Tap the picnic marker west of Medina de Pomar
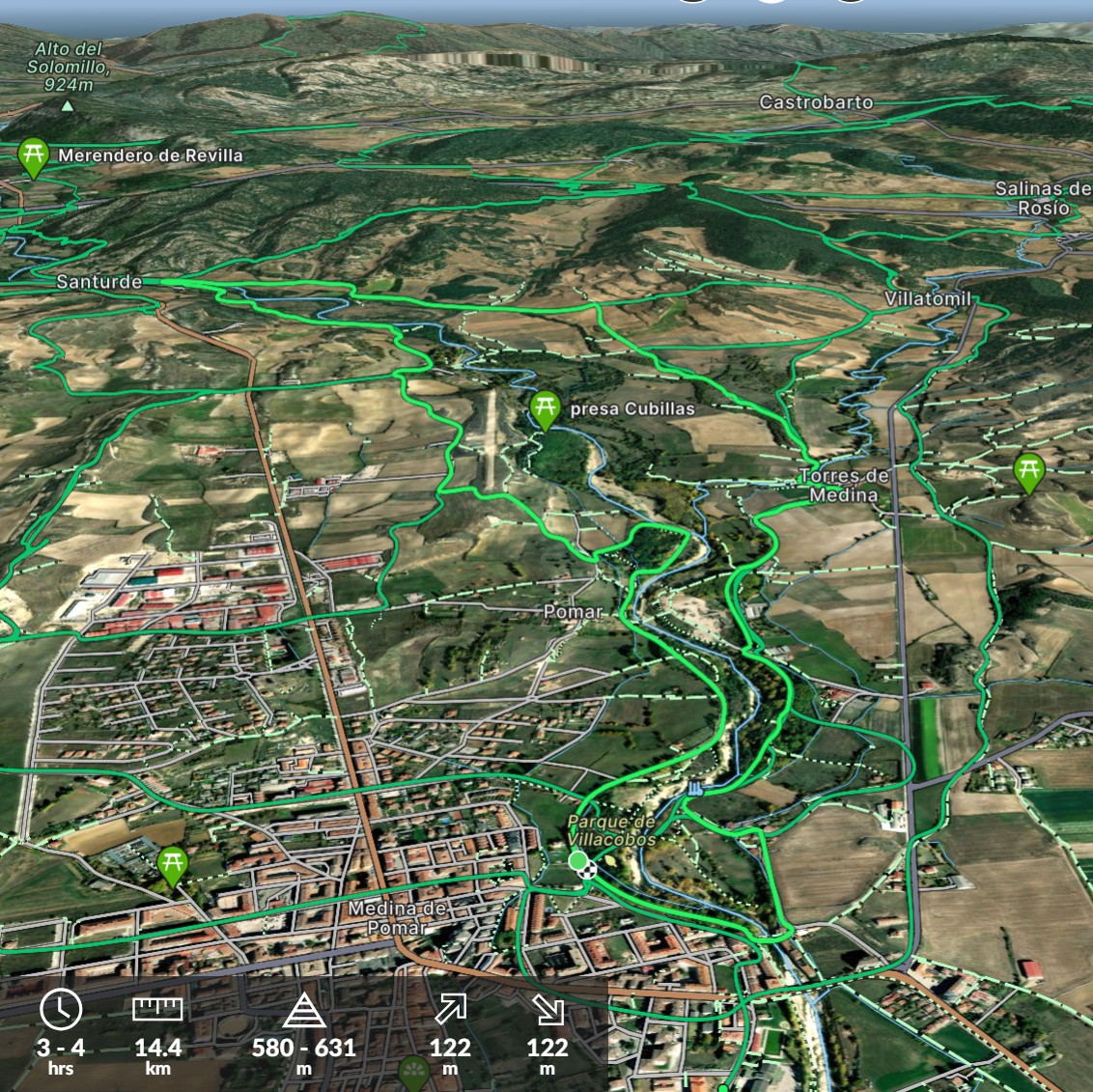Image resolution: width=1093 pixels, height=1092 pixels. (x=172, y=863)
